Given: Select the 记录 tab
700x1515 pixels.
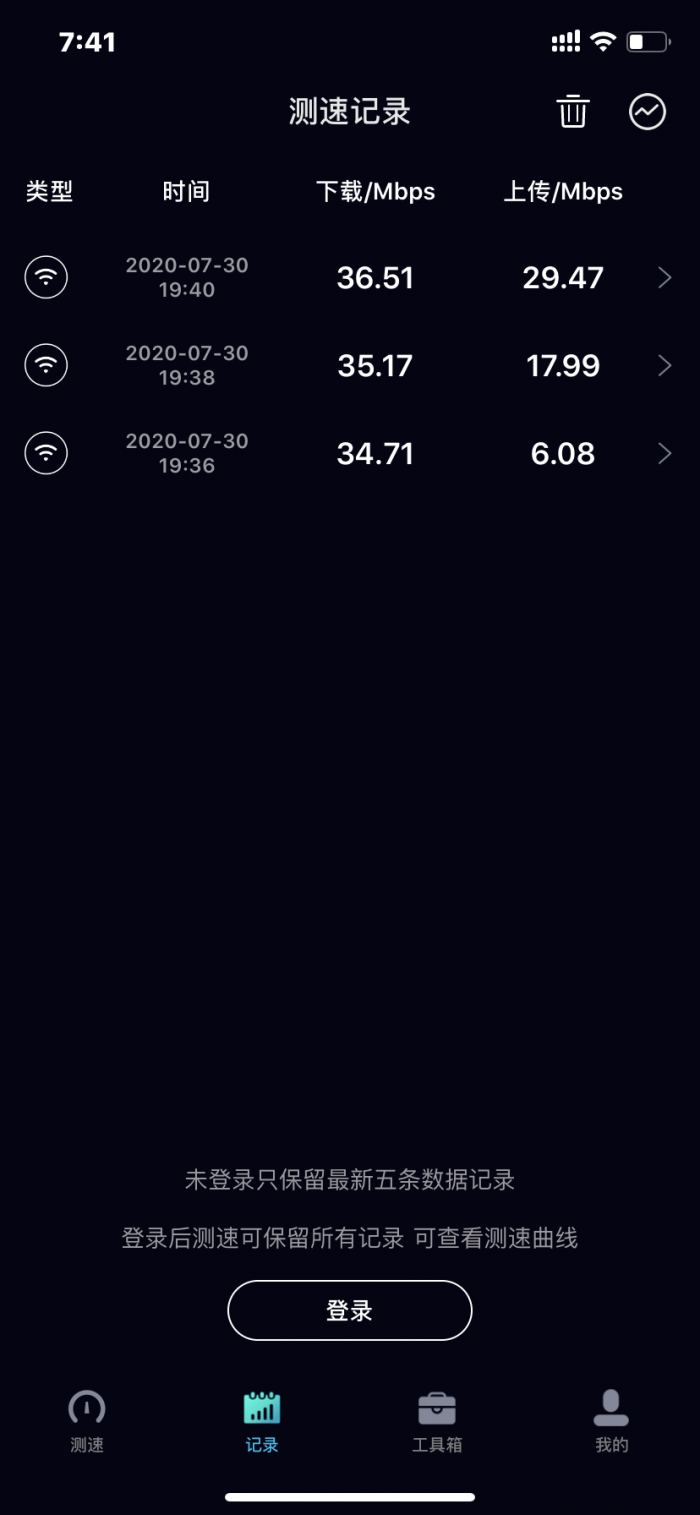Looking at the screenshot, I should click(x=262, y=1420).
